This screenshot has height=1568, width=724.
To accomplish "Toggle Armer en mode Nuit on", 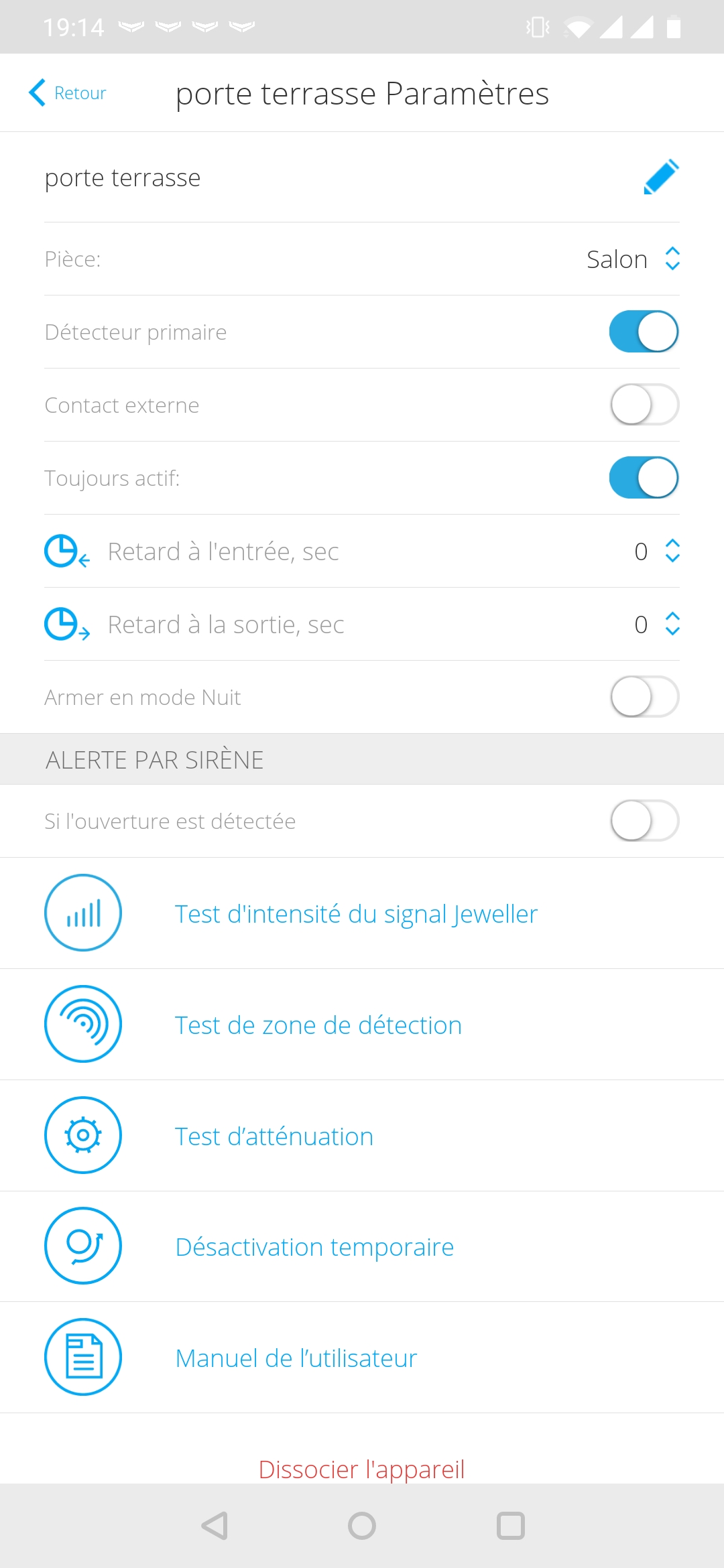I will [644, 697].
